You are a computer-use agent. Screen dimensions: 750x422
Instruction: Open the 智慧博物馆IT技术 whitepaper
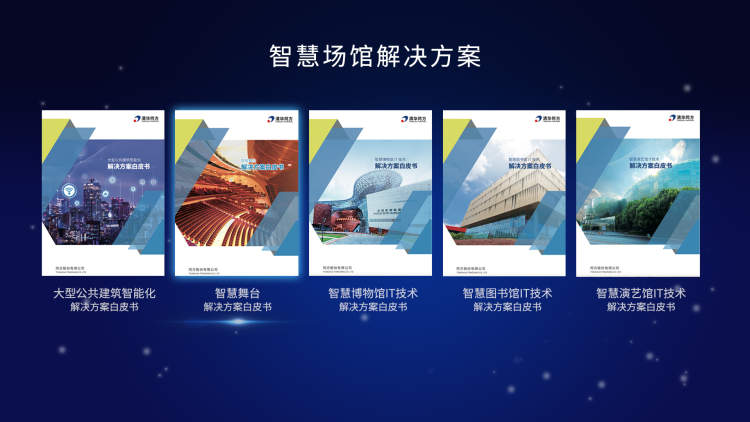tap(371, 193)
